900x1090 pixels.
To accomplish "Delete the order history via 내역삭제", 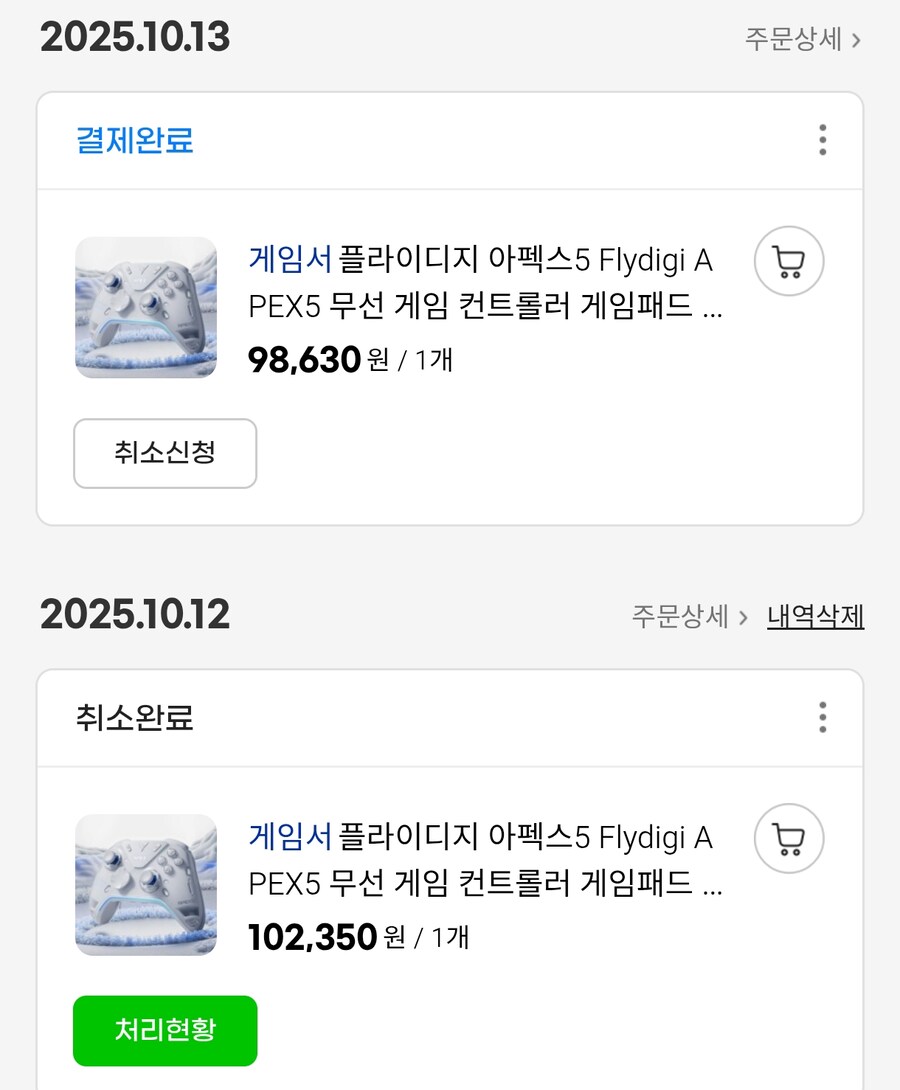I will 815,616.
